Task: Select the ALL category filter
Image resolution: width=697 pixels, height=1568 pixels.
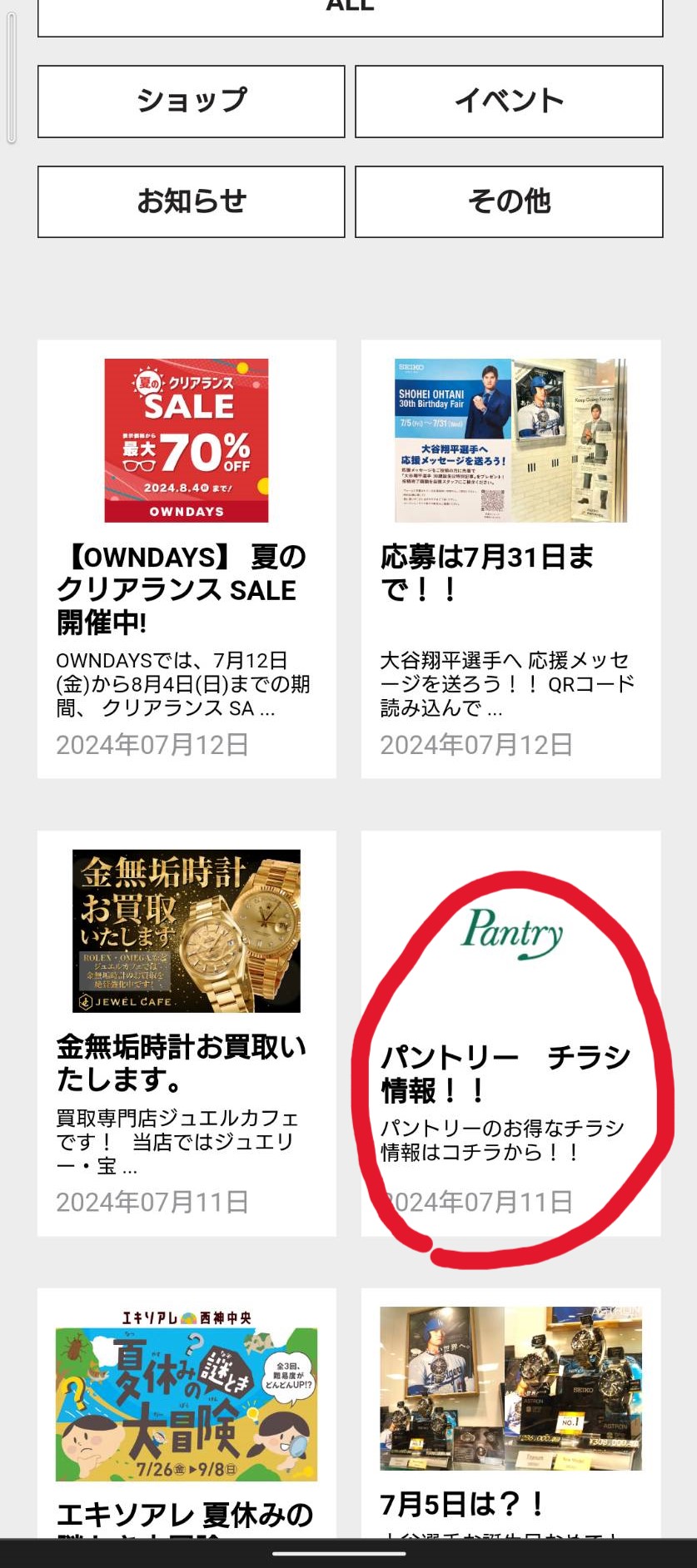Action: pyautogui.click(x=350, y=17)
